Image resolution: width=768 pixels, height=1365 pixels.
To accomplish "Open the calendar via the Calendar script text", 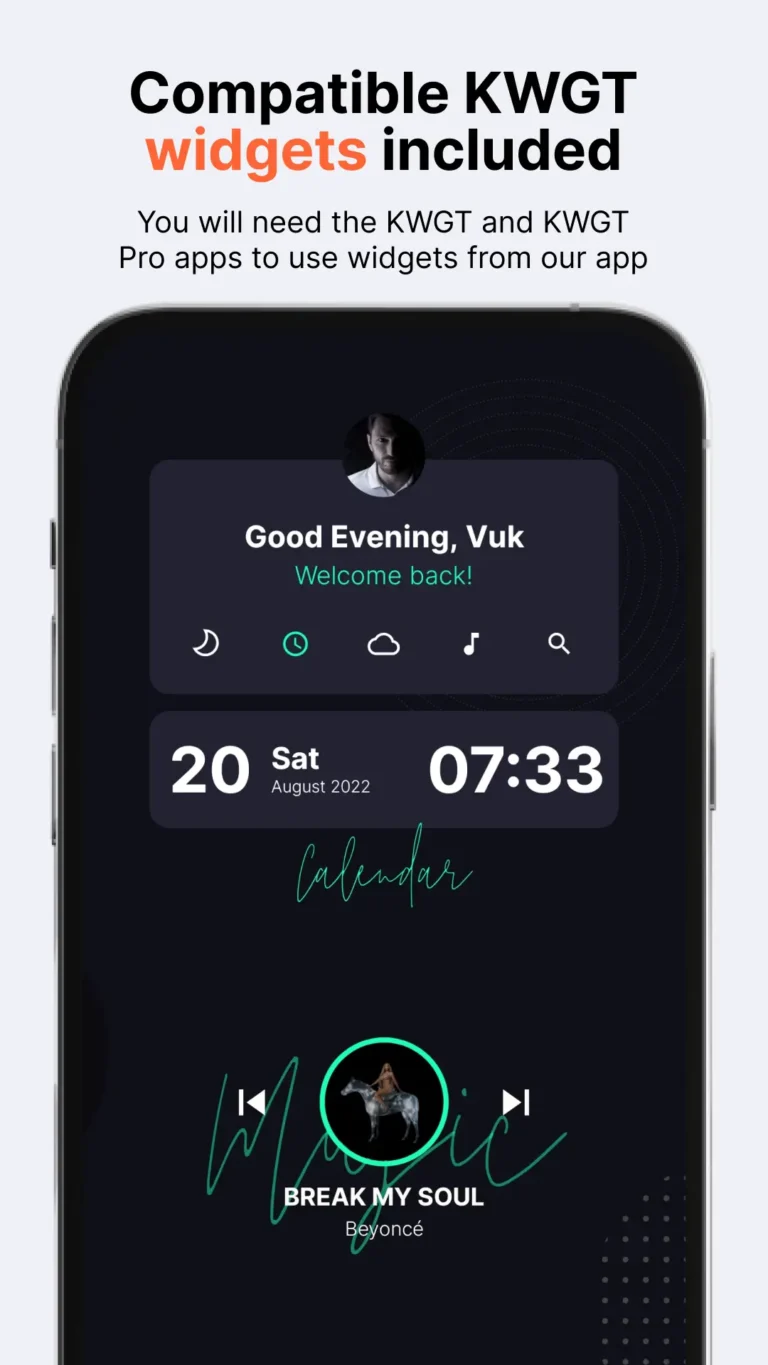I will point(383,869).
